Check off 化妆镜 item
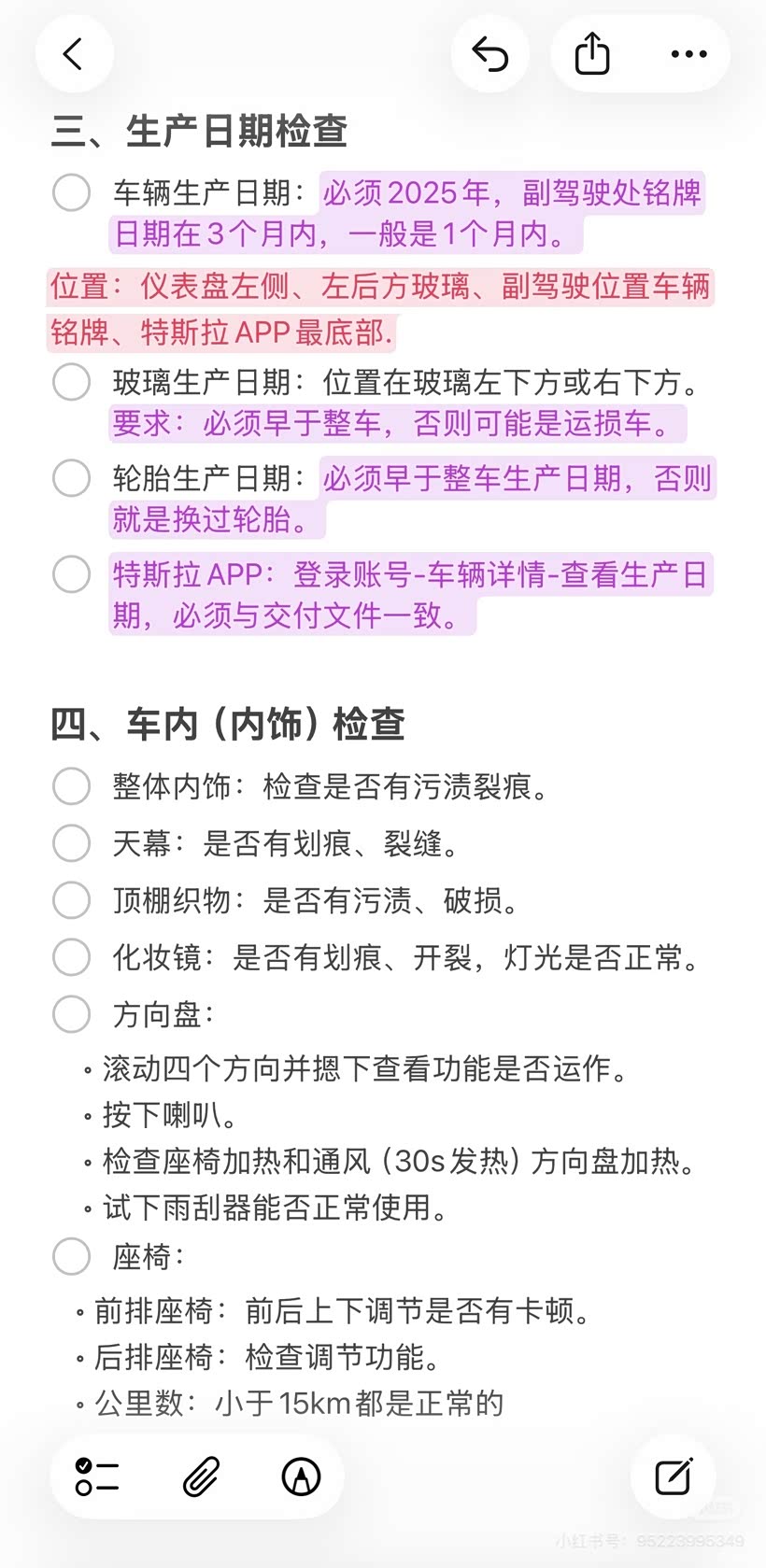Image resolution: width=766 pixels, height=1568 pixels. pyautogui.click(x=71, y=957)
